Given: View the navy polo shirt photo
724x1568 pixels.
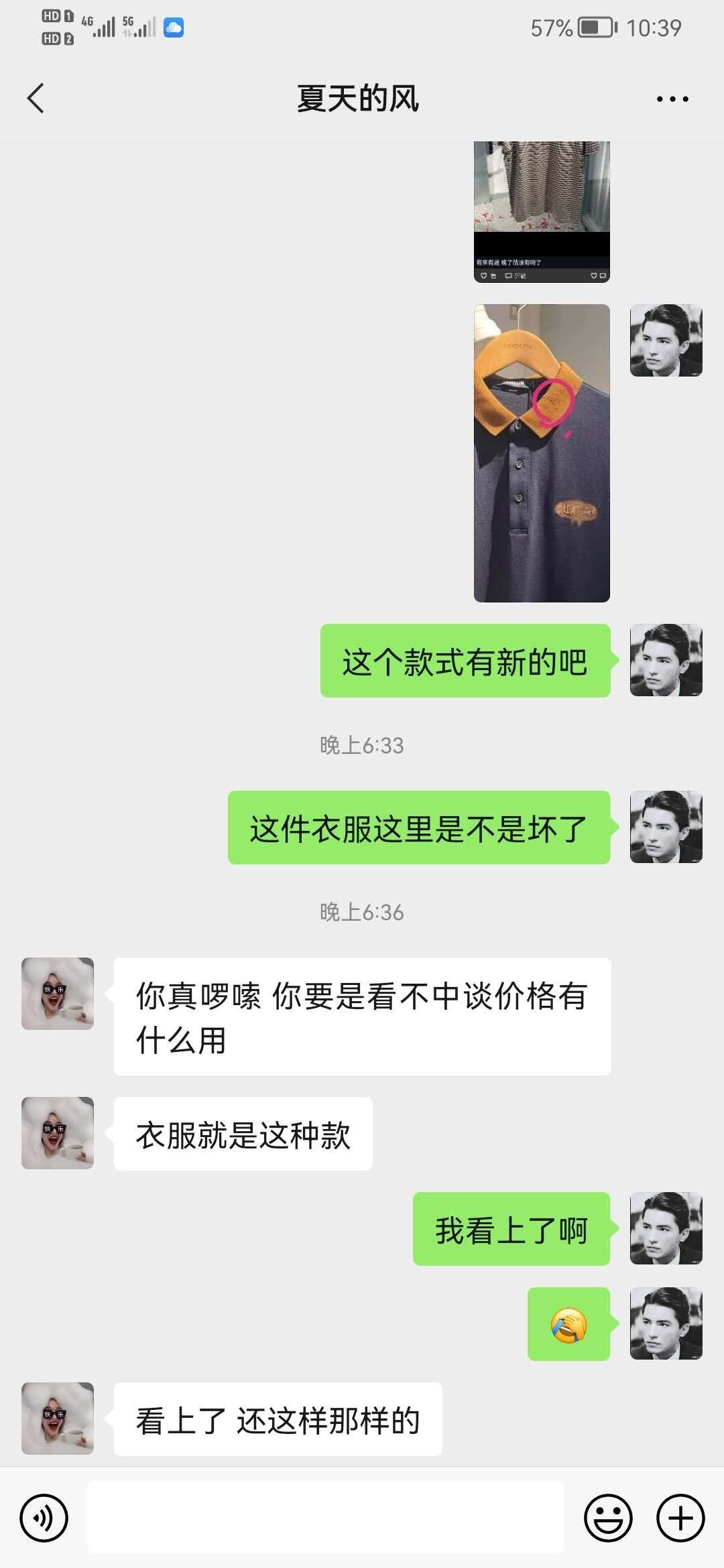Looking at the screenshot, I should (542, 453).
